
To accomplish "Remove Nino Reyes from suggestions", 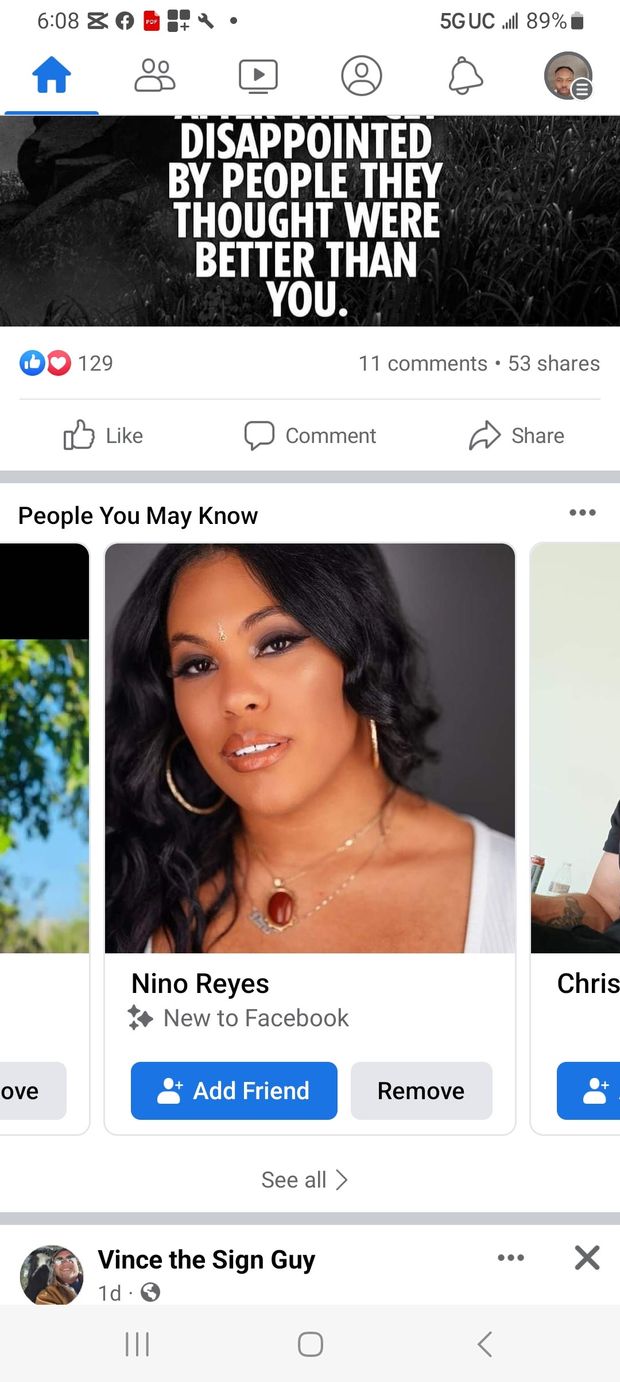I will [421, 1090].
